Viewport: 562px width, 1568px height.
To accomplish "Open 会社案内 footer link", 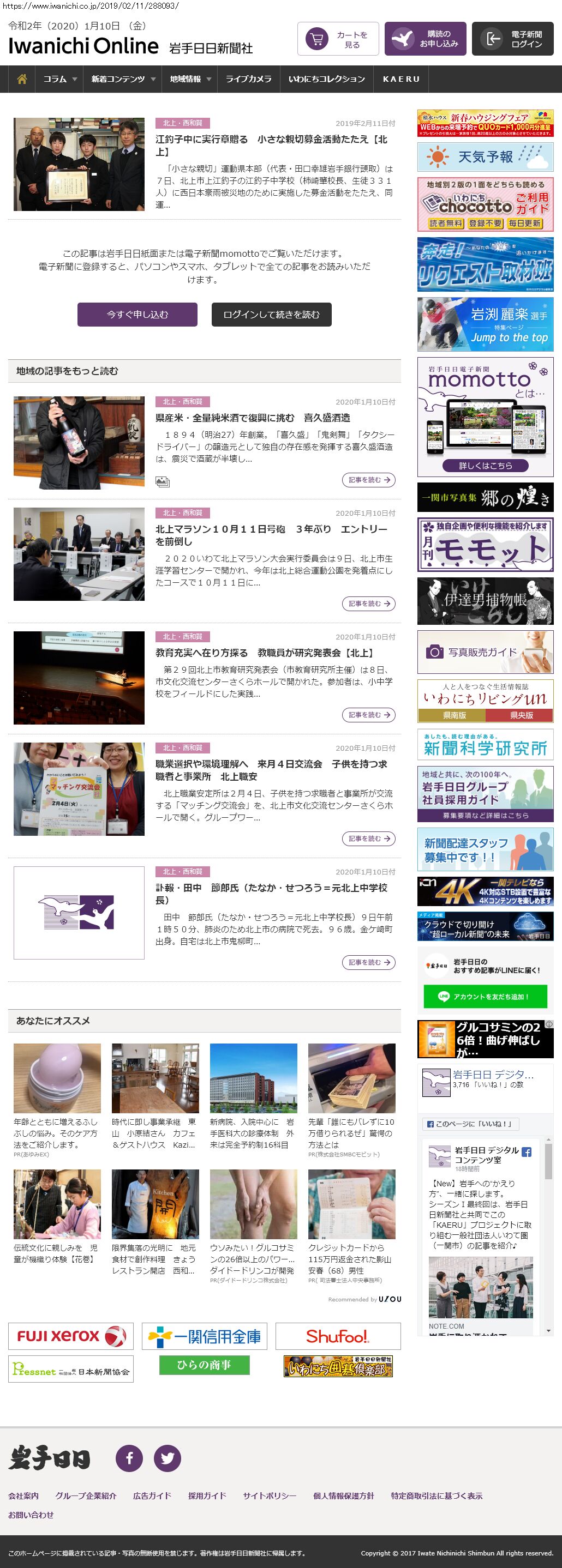I will click(23, 1495).
